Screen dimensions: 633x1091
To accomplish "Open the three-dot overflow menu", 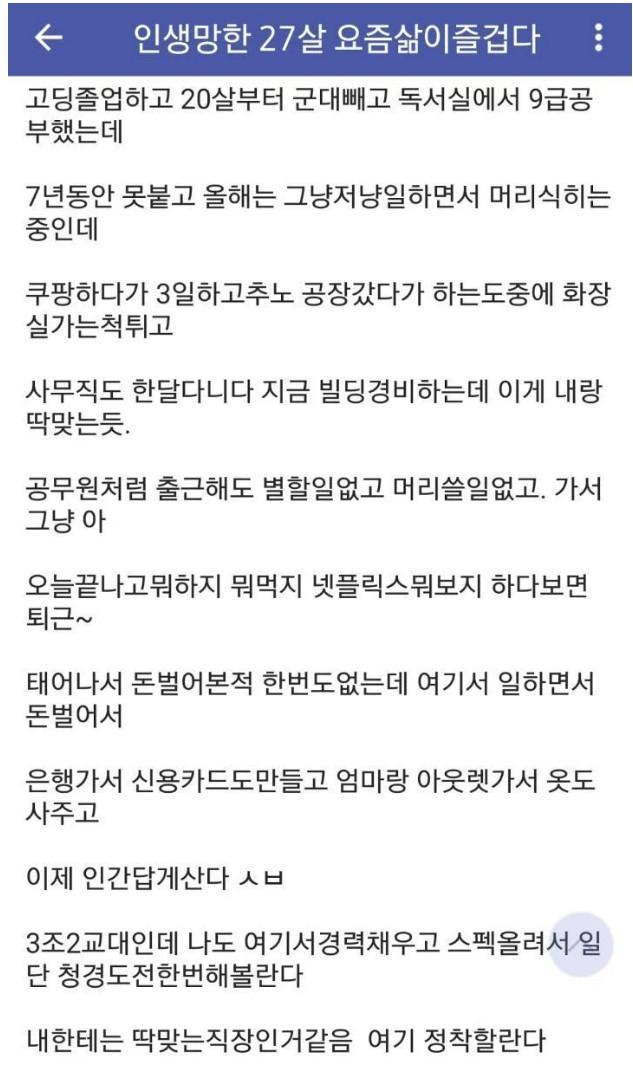I will [598, 38].
